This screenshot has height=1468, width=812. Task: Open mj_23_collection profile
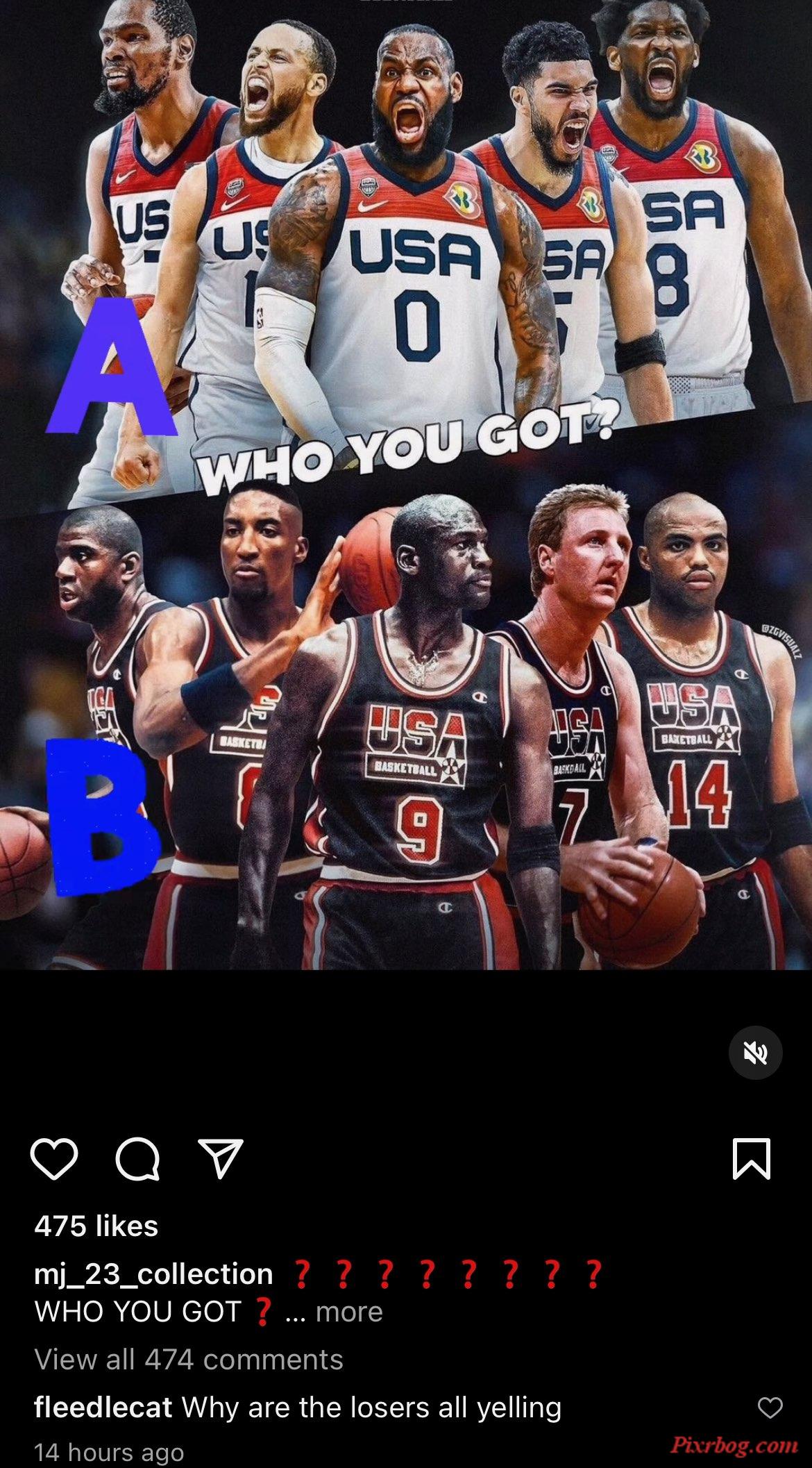[x=153, y=1274]
